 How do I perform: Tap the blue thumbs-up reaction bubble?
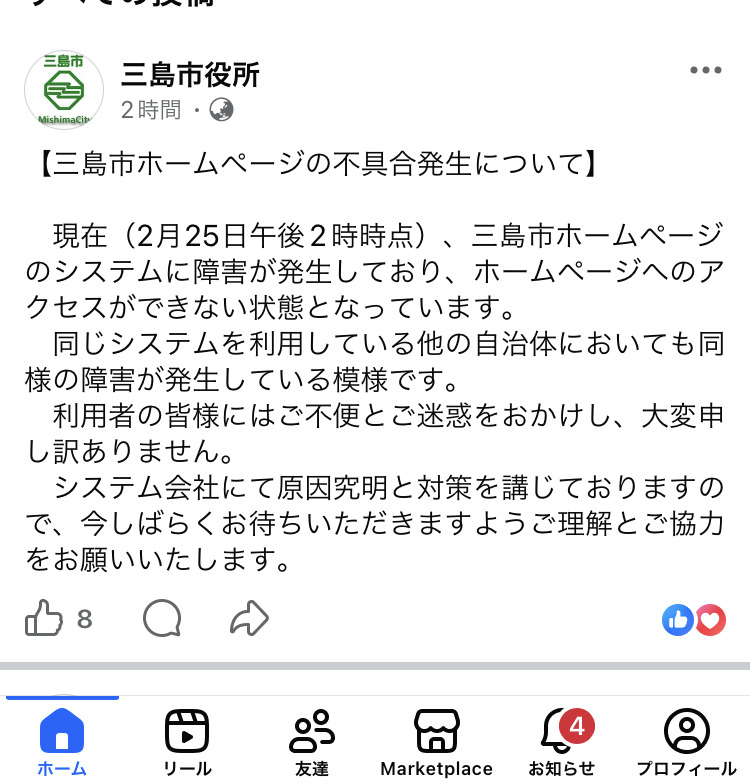click(678, 620)
